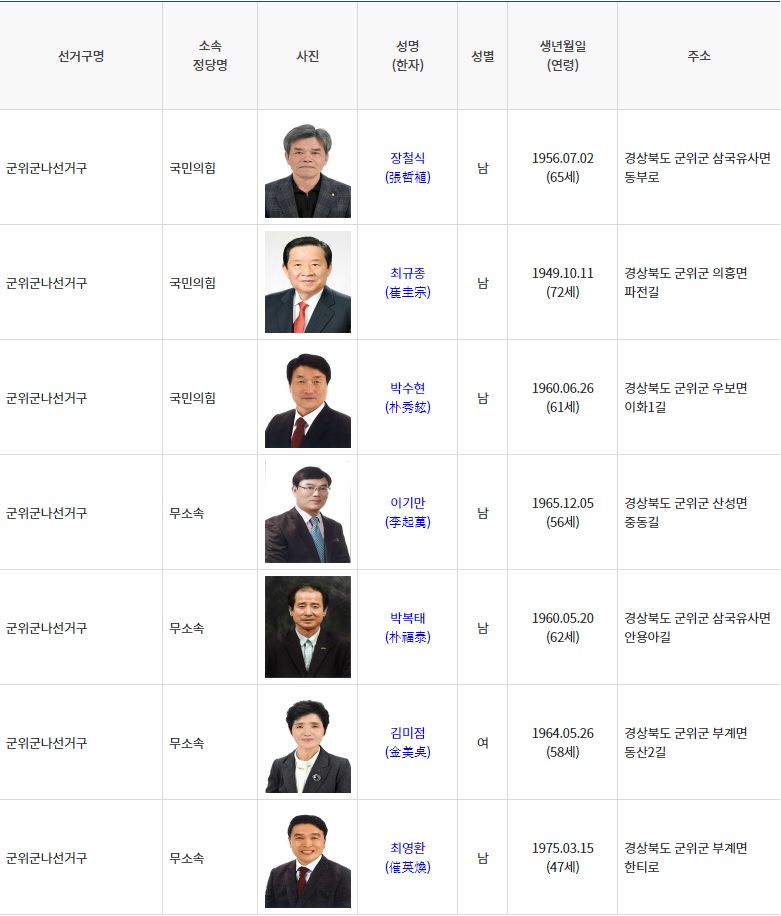Select the 이기만 candidate name link
Image resolution: width=781 pixels, height=916 pixels.
click(407, 503)
